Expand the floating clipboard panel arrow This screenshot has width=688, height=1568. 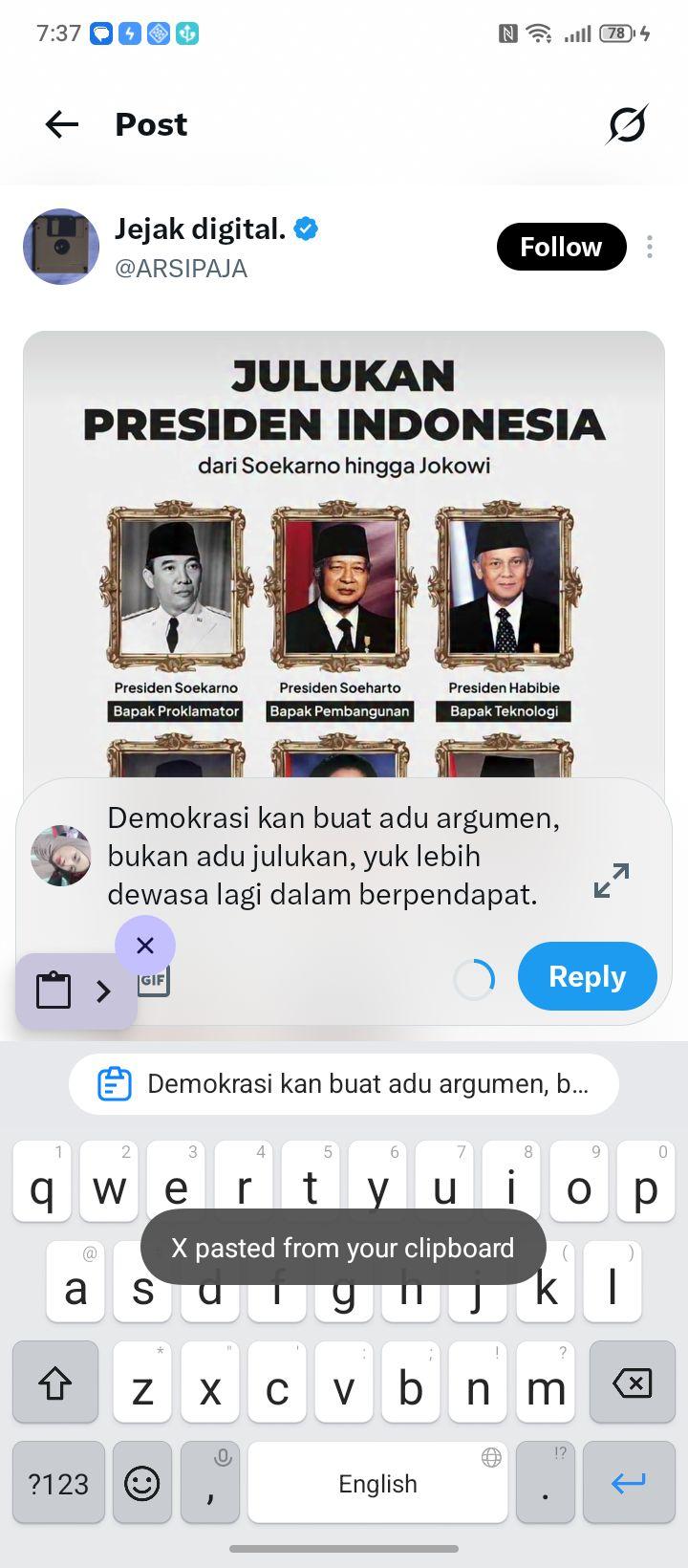pyautogui.click(x=104, y=991)
